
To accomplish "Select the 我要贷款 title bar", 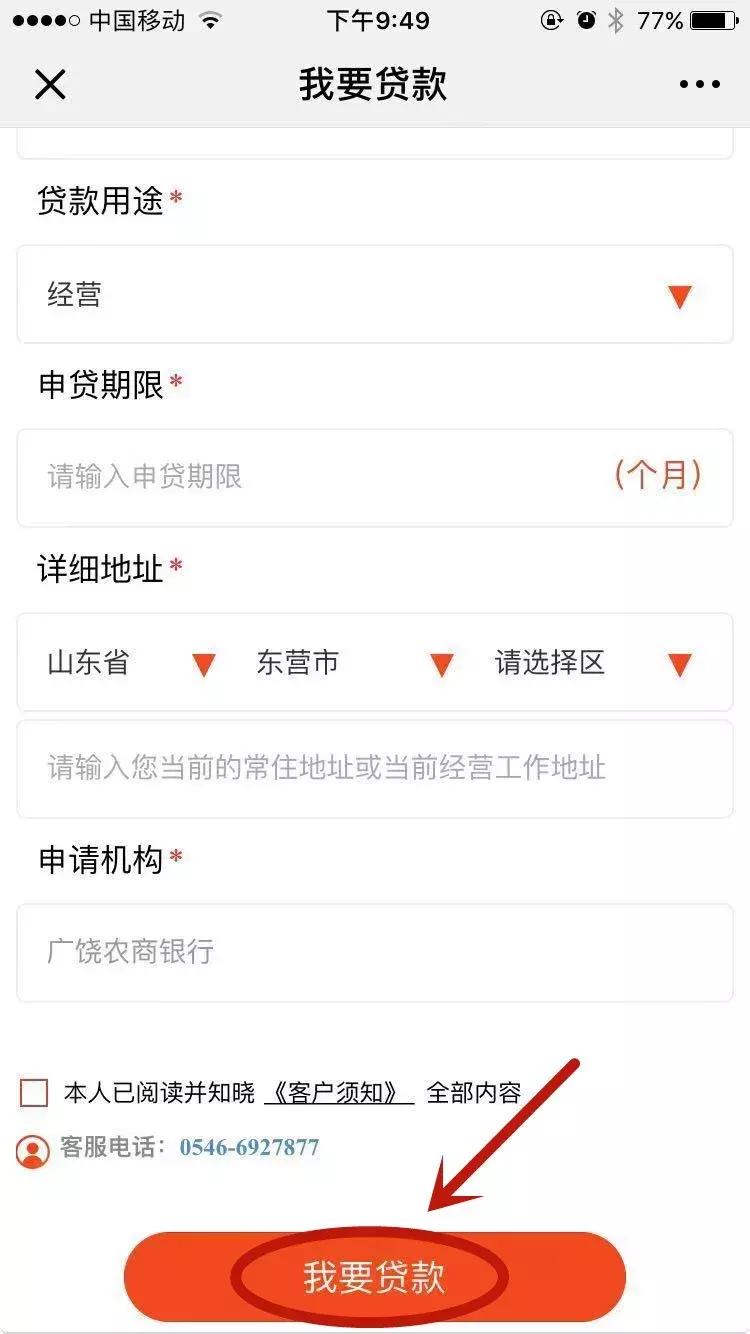I will point(375,84).
